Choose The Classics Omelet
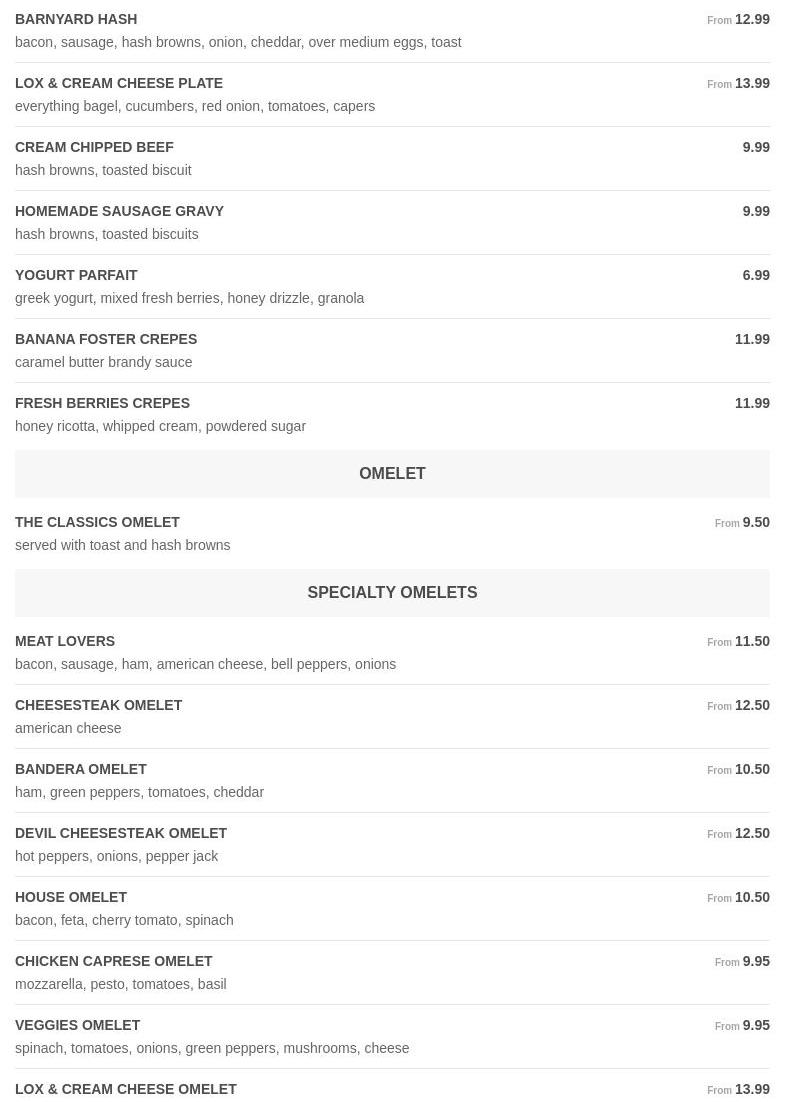The width and height of the screenshot is (785, 1102). click(97, 522)
